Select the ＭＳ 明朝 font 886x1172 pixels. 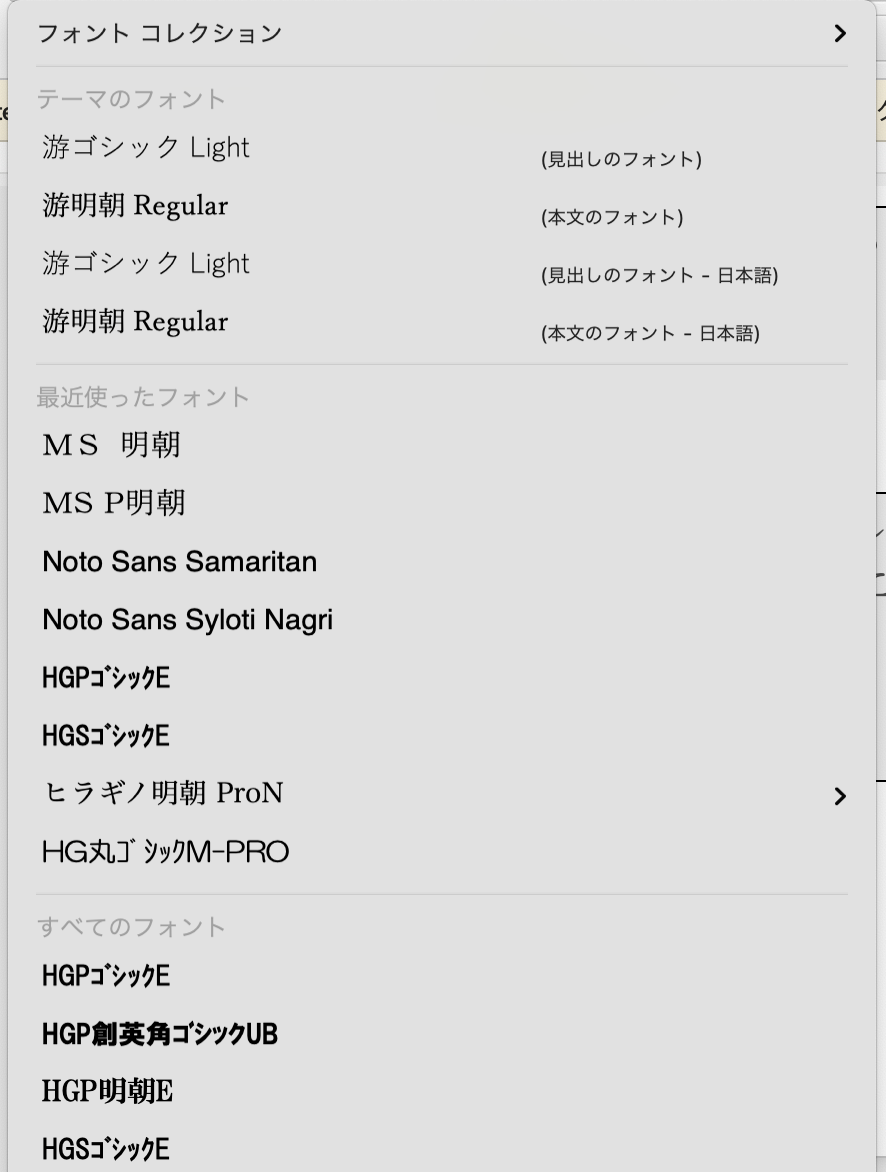pyautogui.click(x=111, y=445)
